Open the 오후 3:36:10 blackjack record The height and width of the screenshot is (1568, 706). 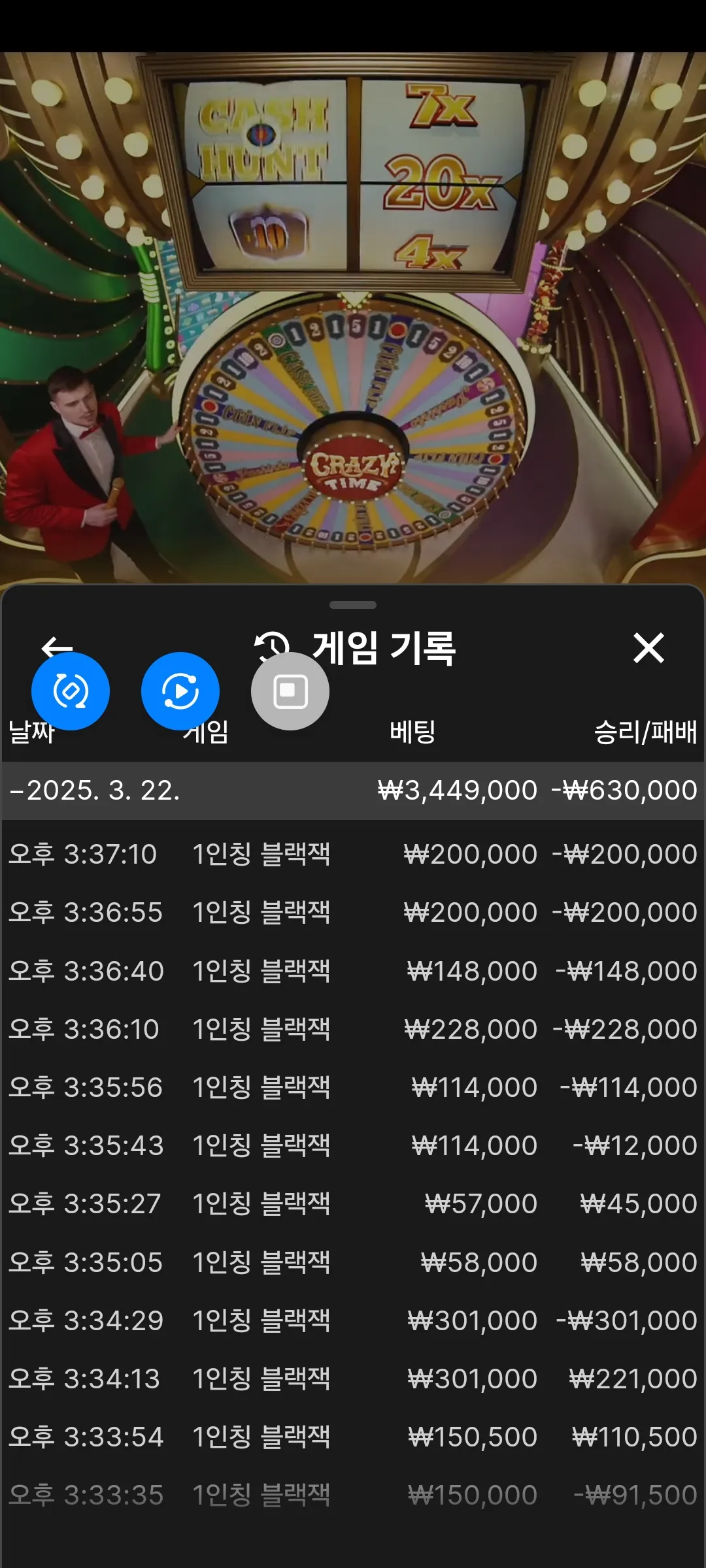click(x=353, y=1029)
